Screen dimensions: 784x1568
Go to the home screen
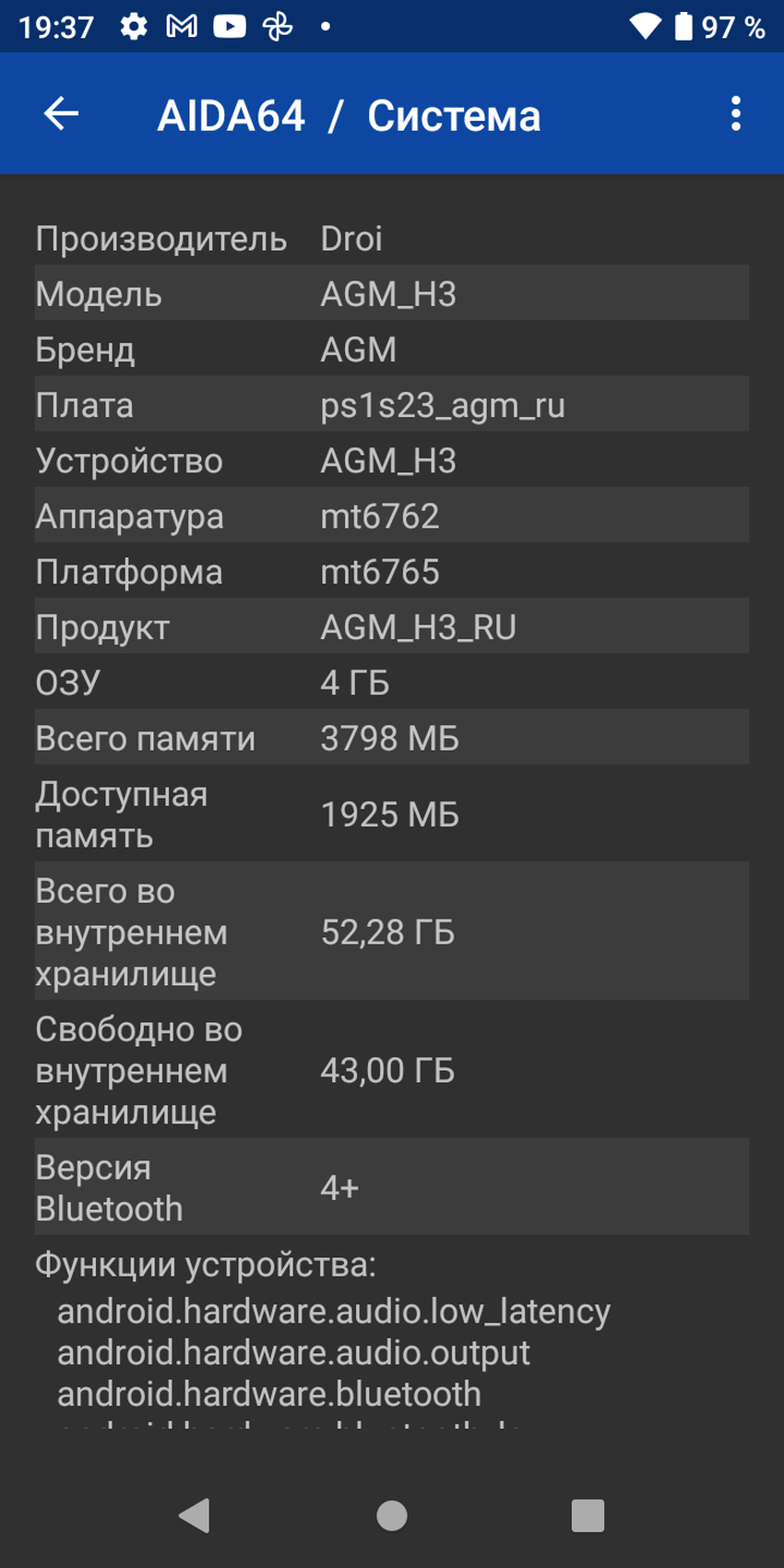(392, 1515)
